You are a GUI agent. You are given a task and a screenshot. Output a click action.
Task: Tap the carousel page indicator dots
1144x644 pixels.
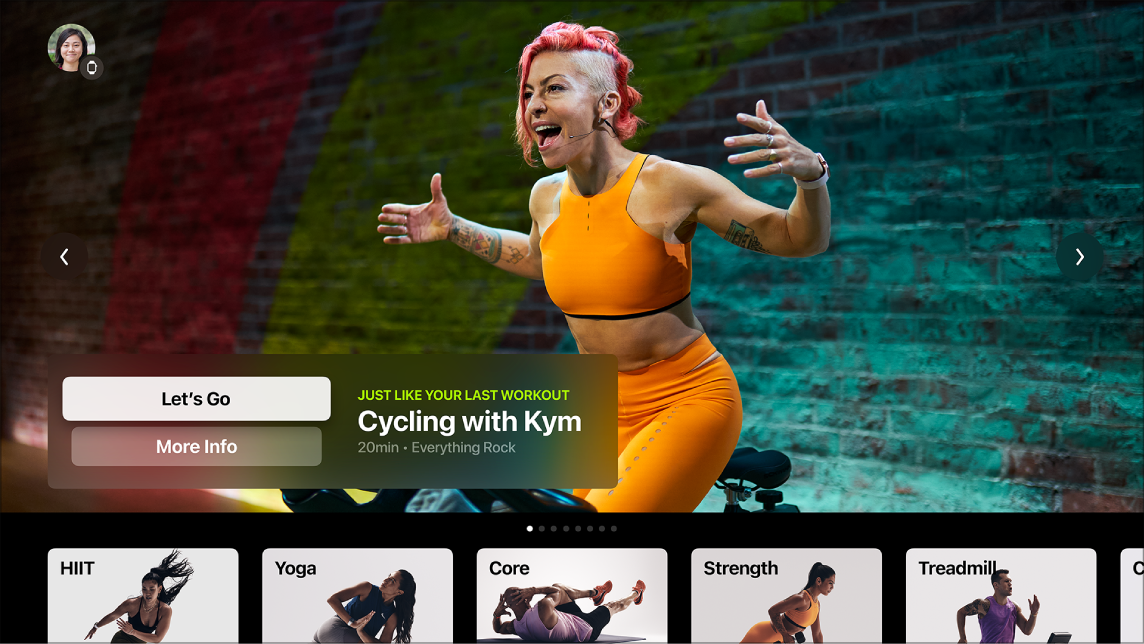click(572, 528)
